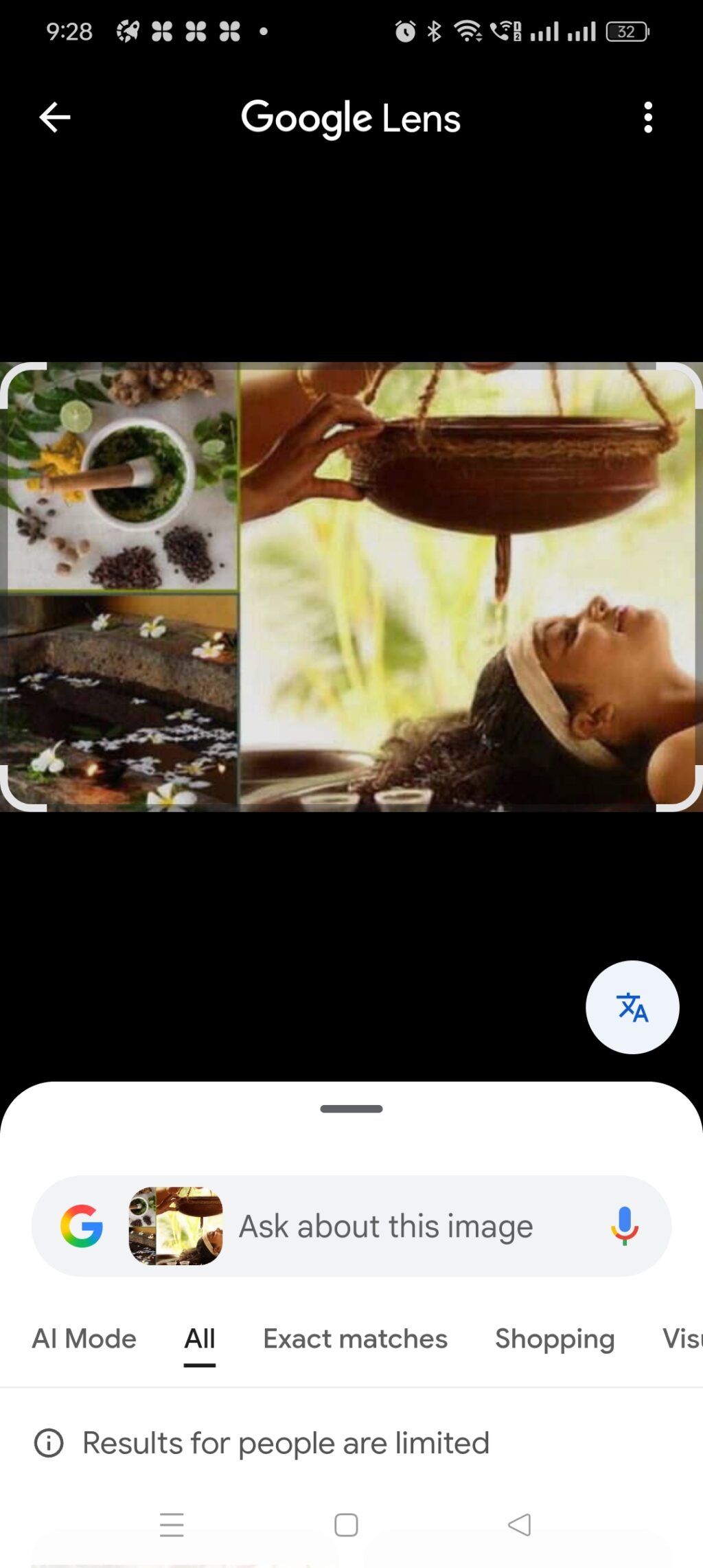Screen dimensions: 703x1568
Task: Open the three-dot overflow menu
Action: click(x=647, y=117)
